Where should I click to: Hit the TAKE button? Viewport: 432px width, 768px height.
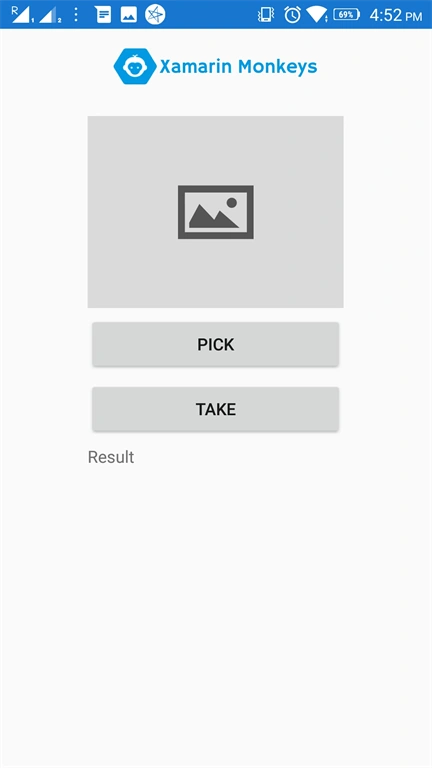(x=216, y=409)
